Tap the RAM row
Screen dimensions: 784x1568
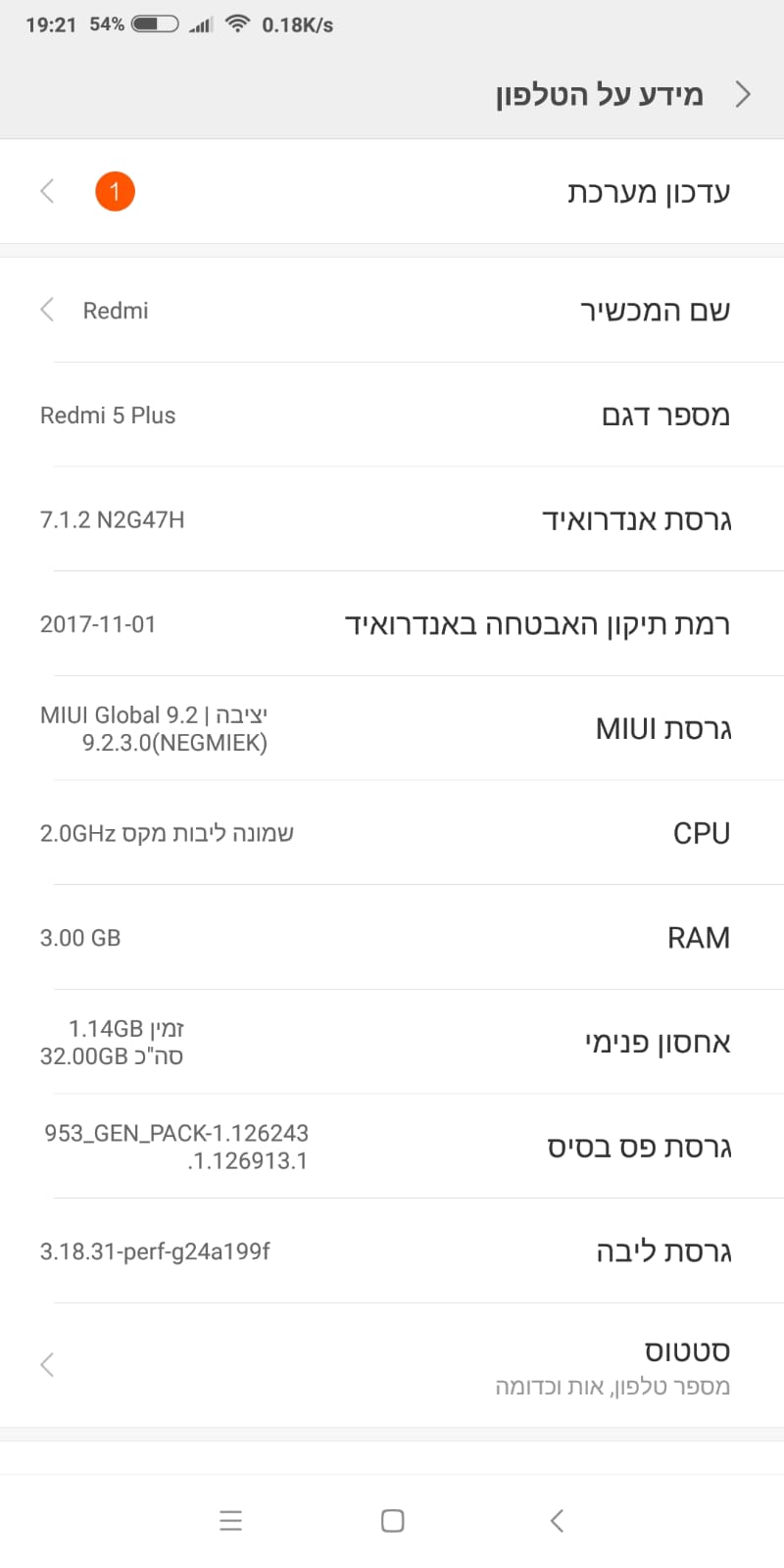(x=392, y=938)
